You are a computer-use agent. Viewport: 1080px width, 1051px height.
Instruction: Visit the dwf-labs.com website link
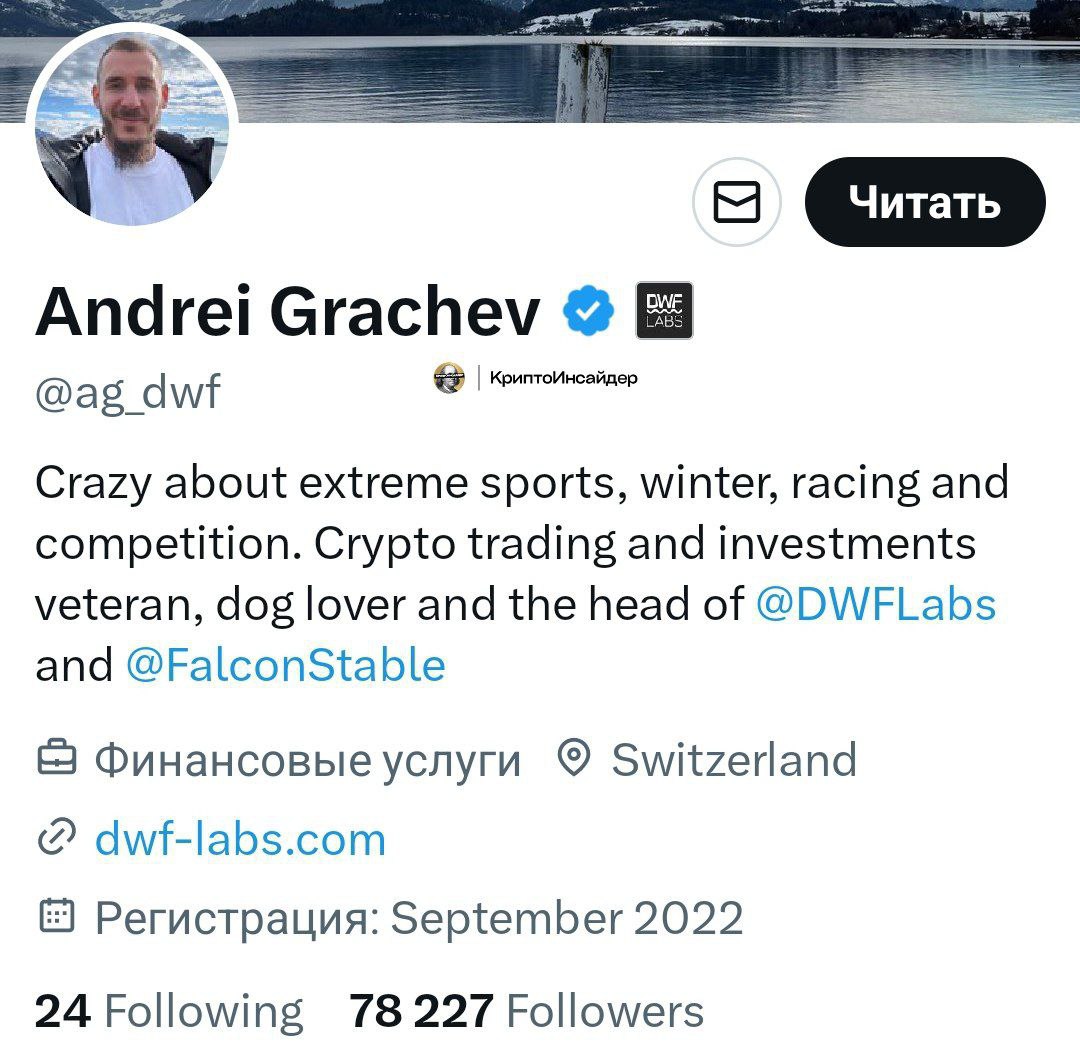[240, 838]
